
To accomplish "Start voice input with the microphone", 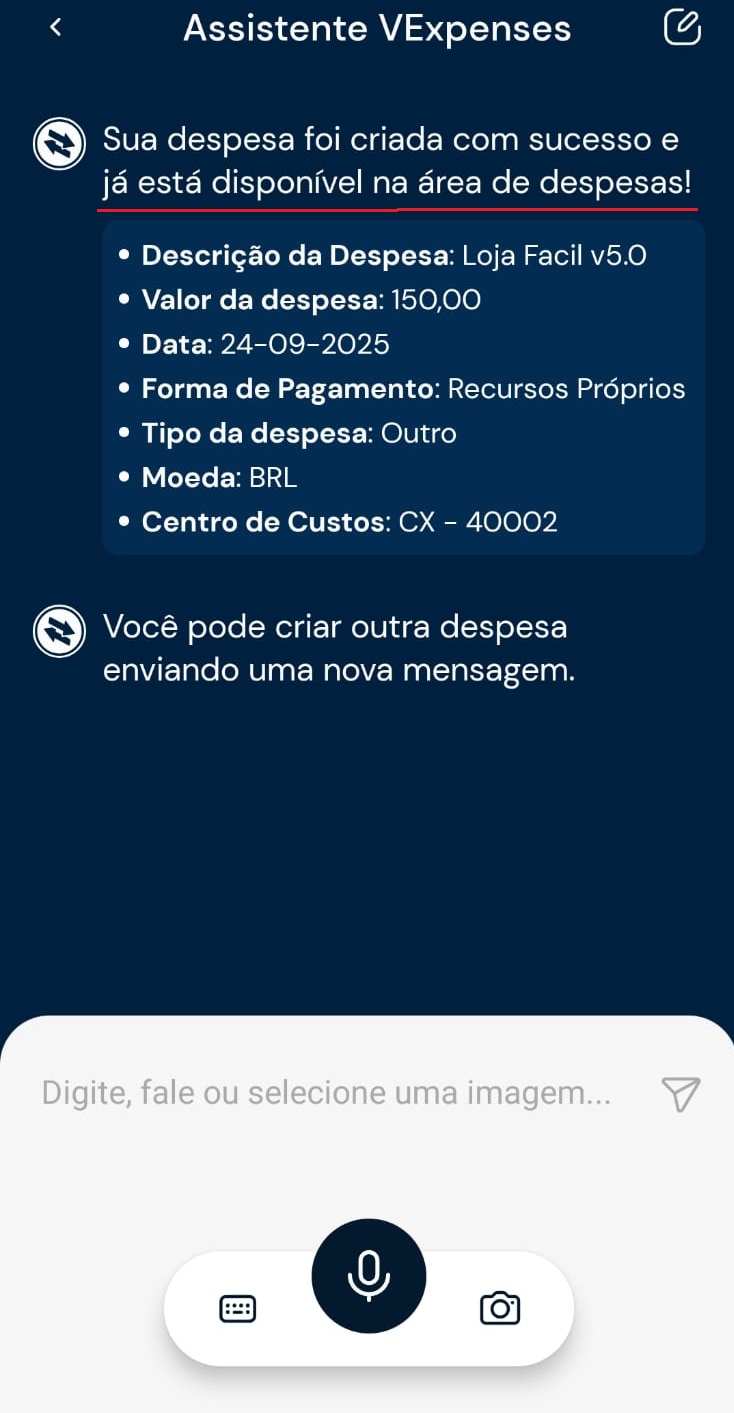I will (368, 1276).
